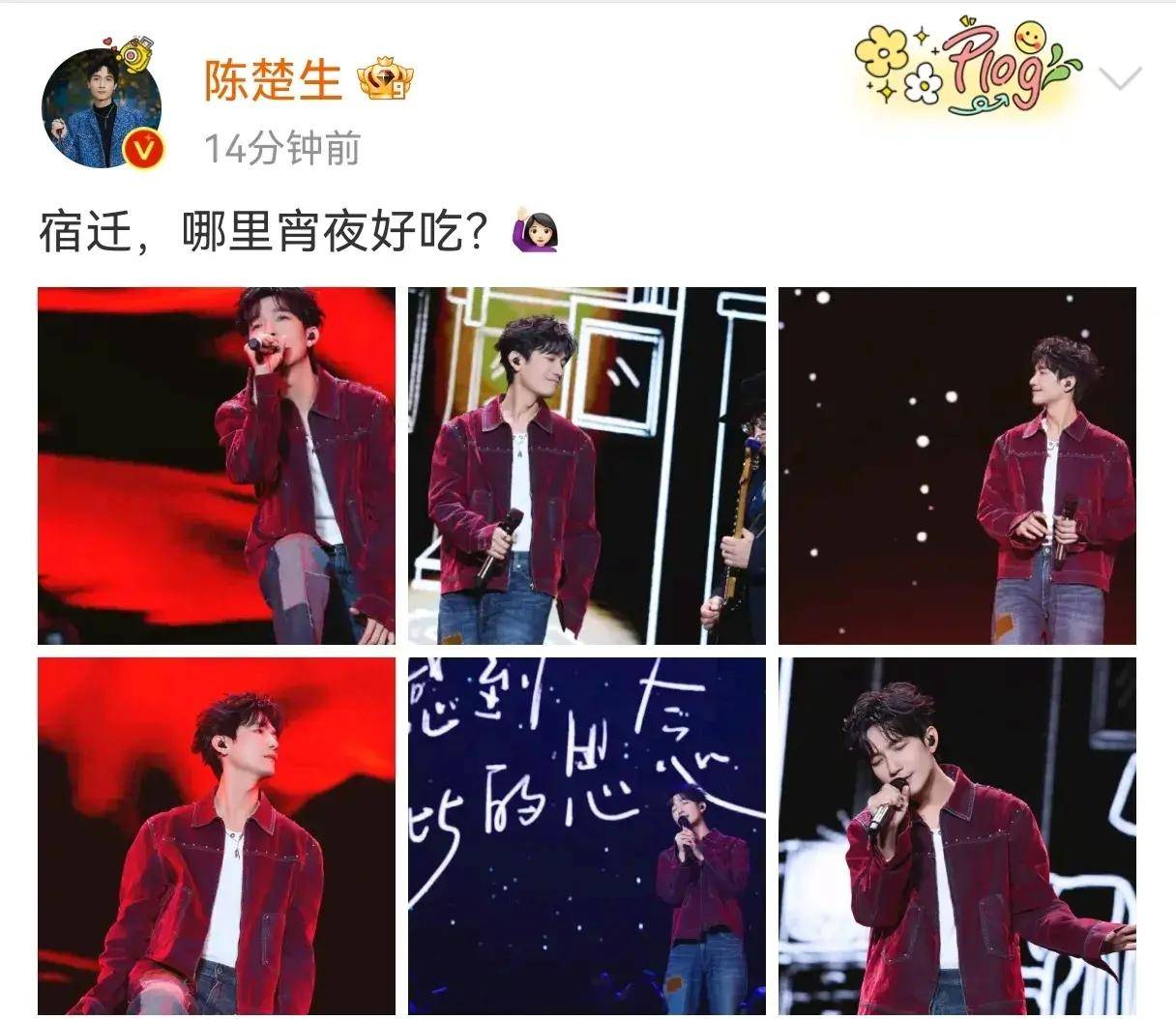
Task: Open 陈楚生's profile avatar
Action: (x=101, y=108)
